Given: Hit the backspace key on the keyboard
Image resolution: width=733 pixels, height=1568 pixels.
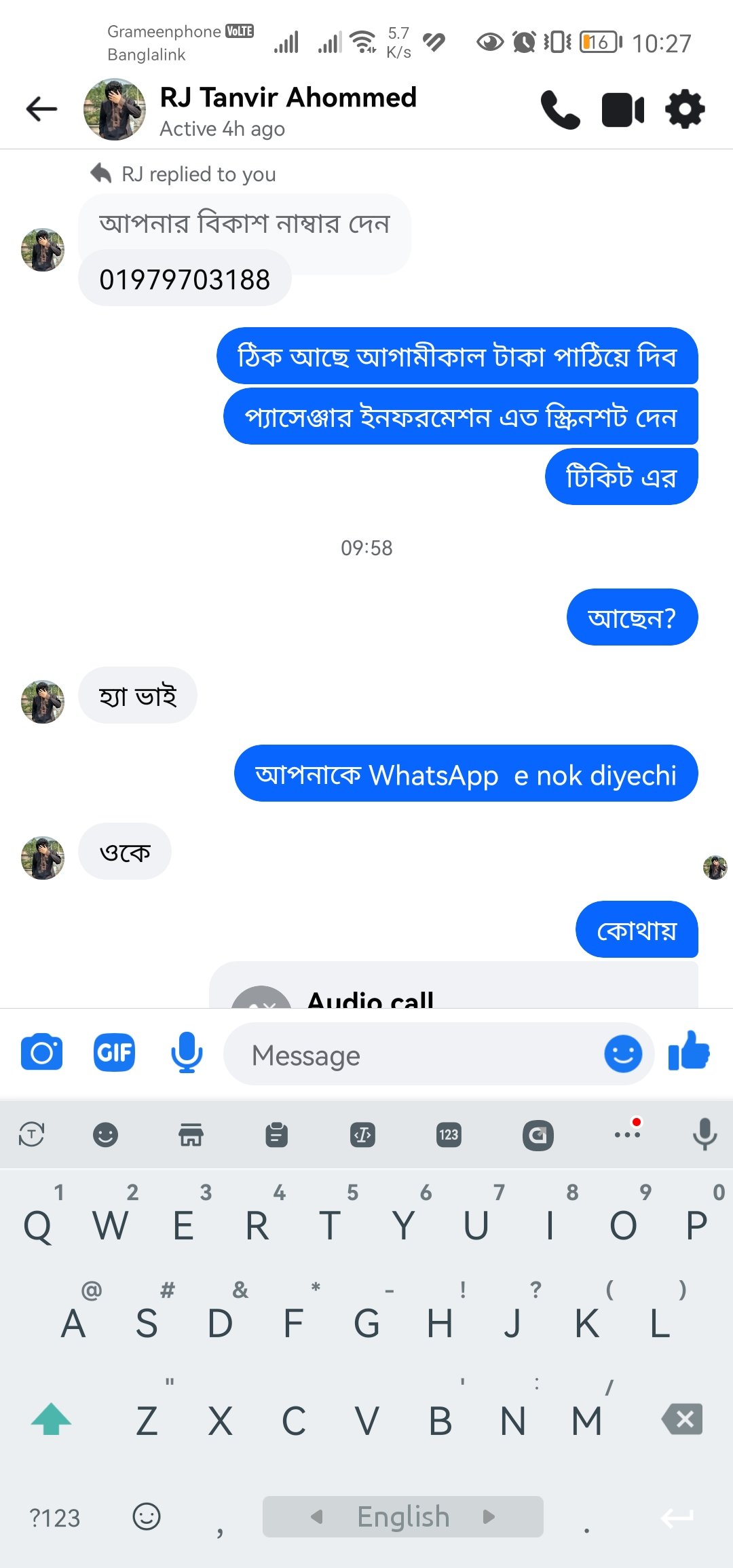Looking at the screenshot, I should pyautogui.click(x=682, y=1419).
